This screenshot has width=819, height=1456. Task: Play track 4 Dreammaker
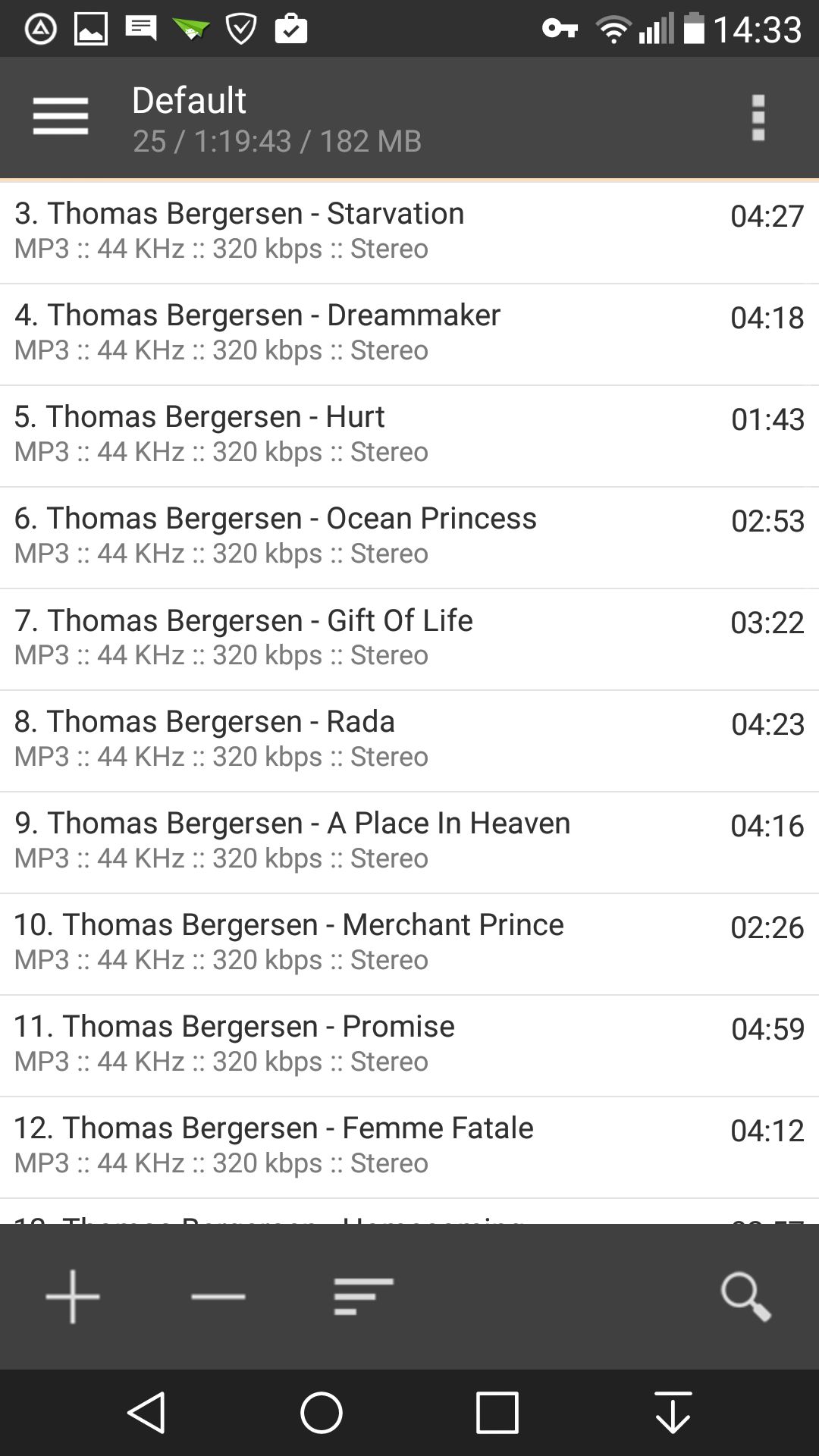tap(409, 334)
